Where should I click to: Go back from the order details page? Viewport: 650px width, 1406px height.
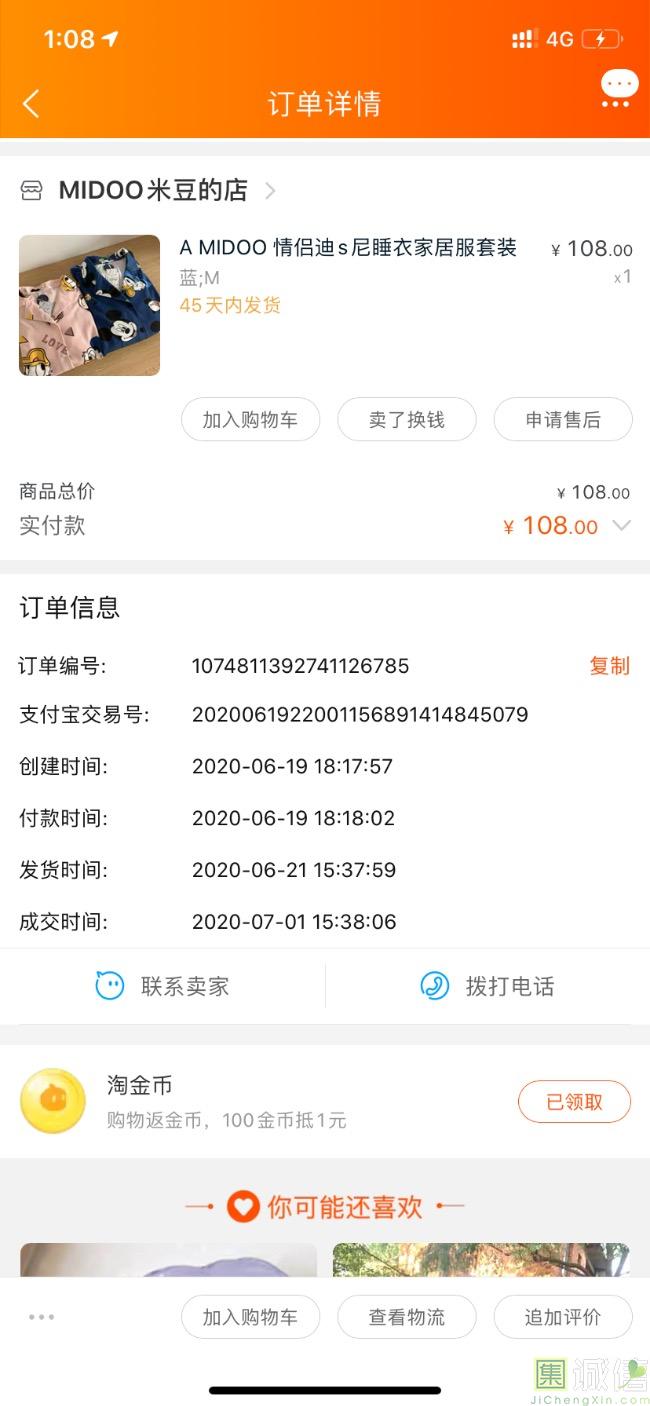(x=31, y=103)
